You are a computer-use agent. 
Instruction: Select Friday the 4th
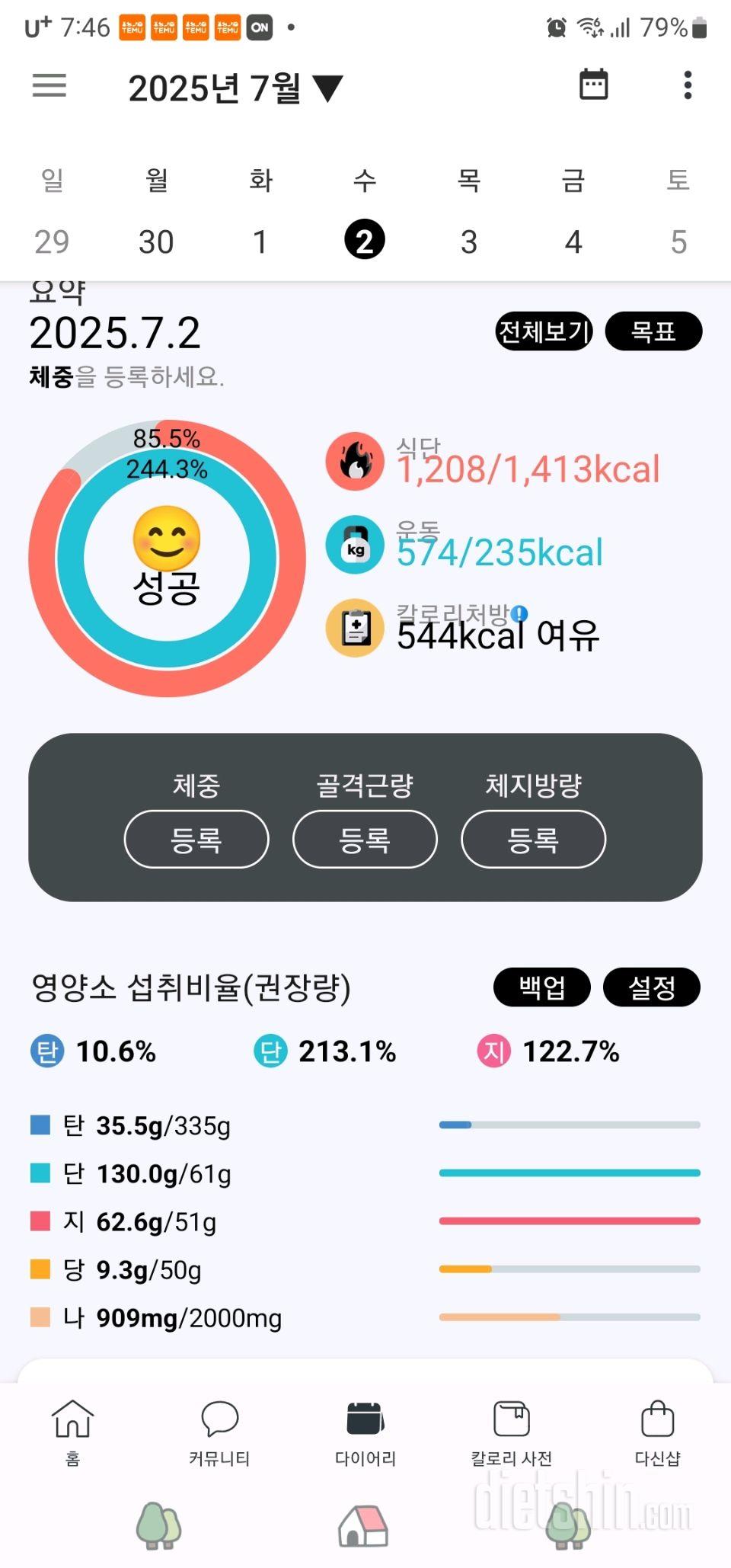tap(573, 242)
